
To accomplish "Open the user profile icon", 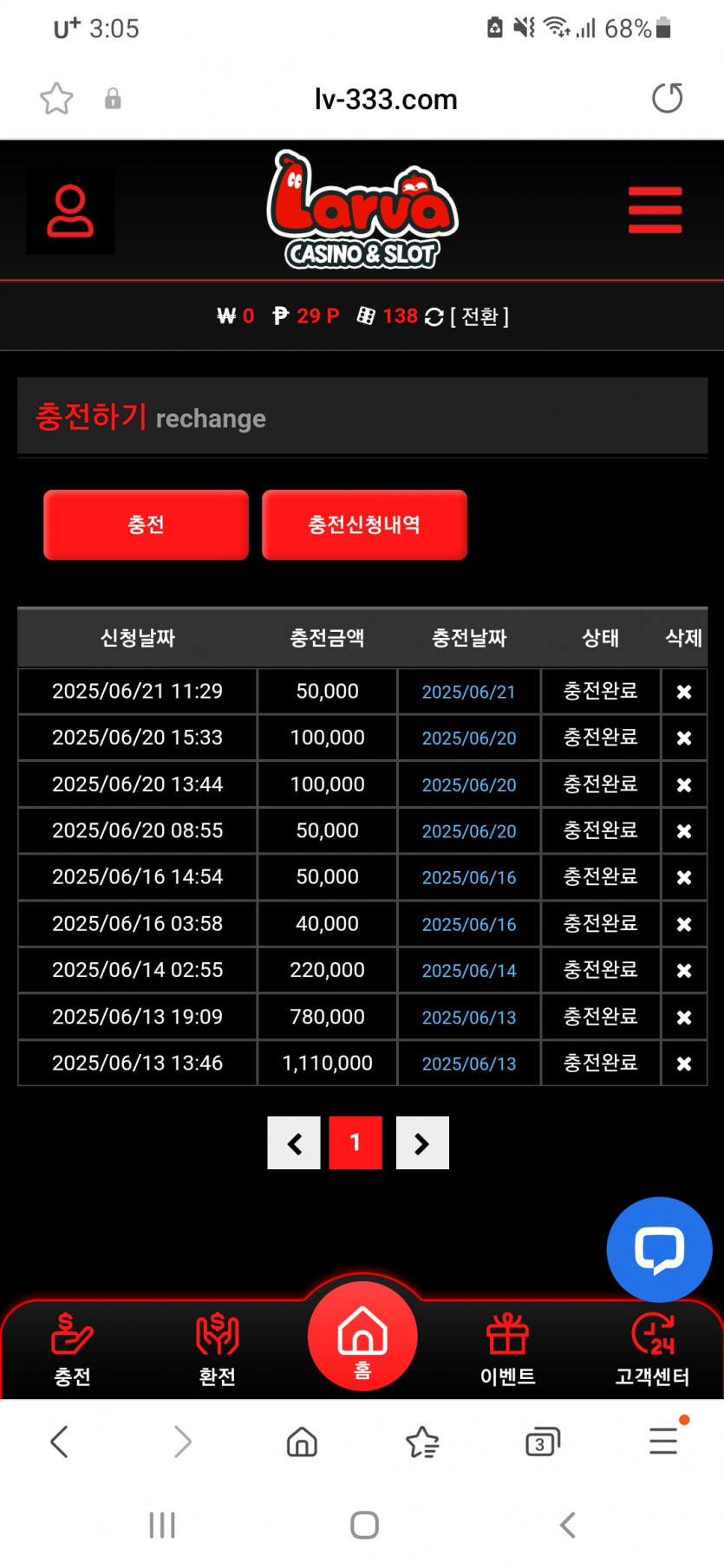I will (70, 211).
